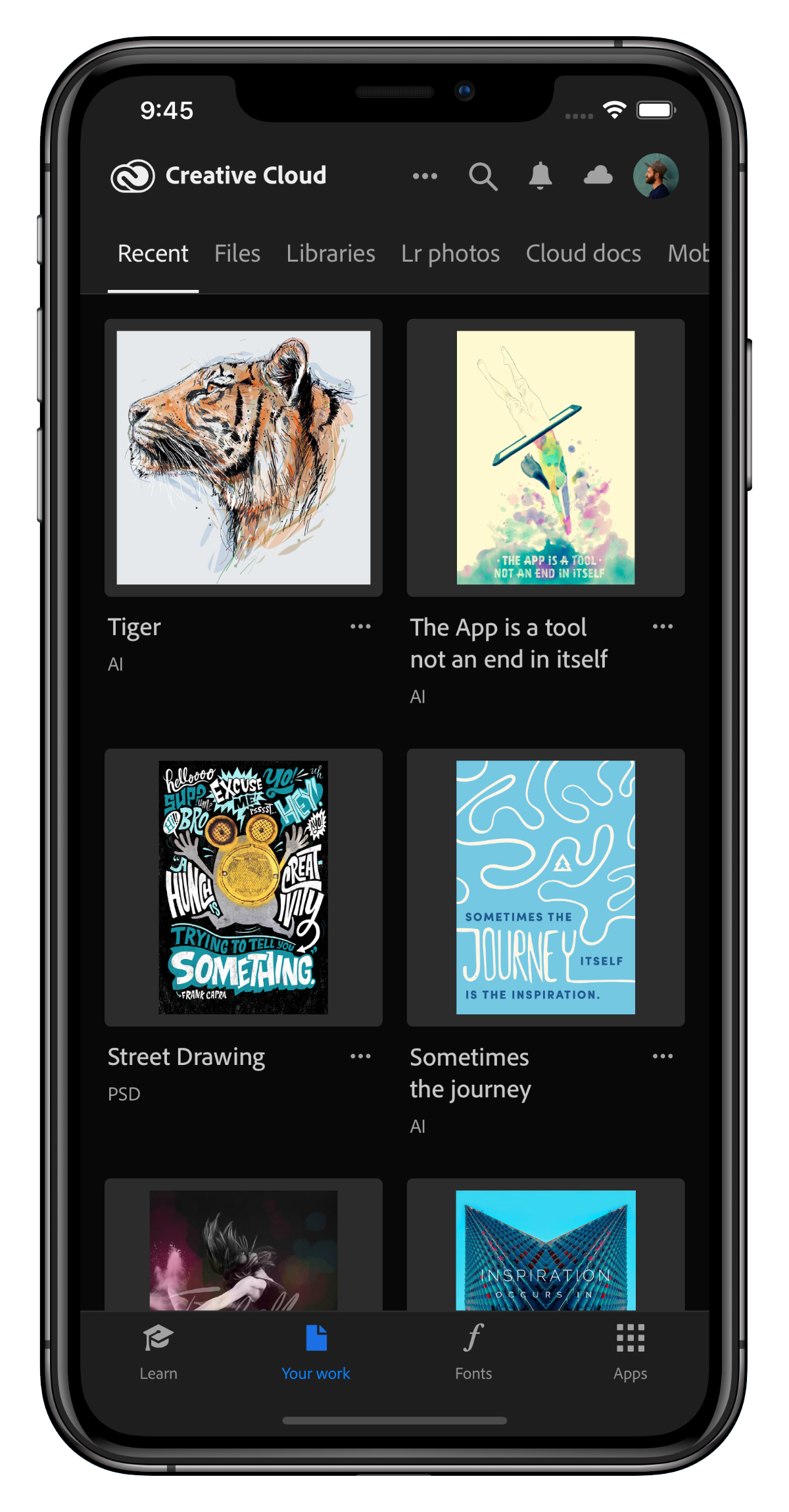The width and height of the screenshot is (789, 1512).
Task: Open The App is a tool file
Action: (546, 458)
